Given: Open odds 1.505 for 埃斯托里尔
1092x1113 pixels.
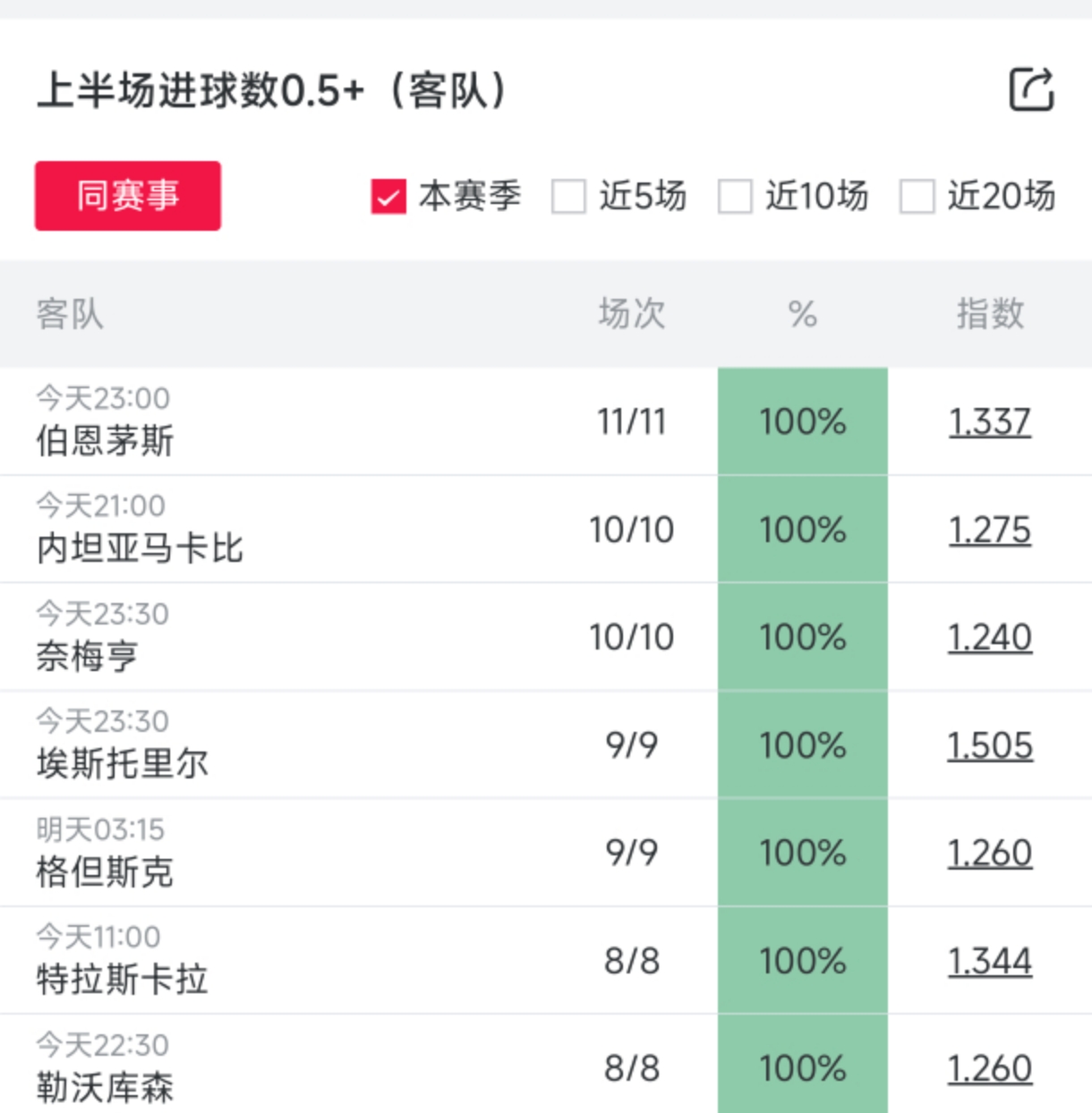Looking at the screenshot, I should [990, 745].
